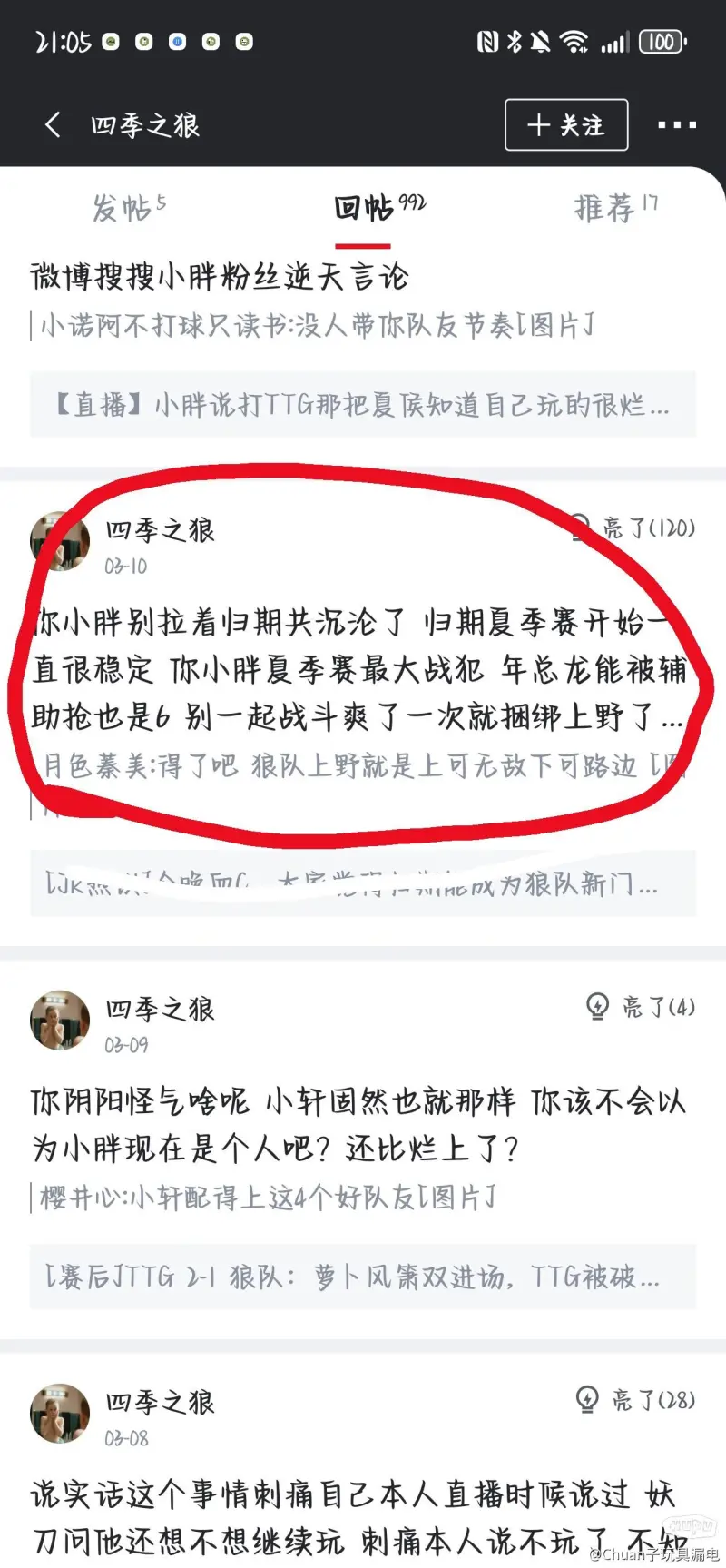The height and width of the screenshot is (1568, 726).
Task: Open the three-dot overflow menu
Action: (x=677, y=125)
